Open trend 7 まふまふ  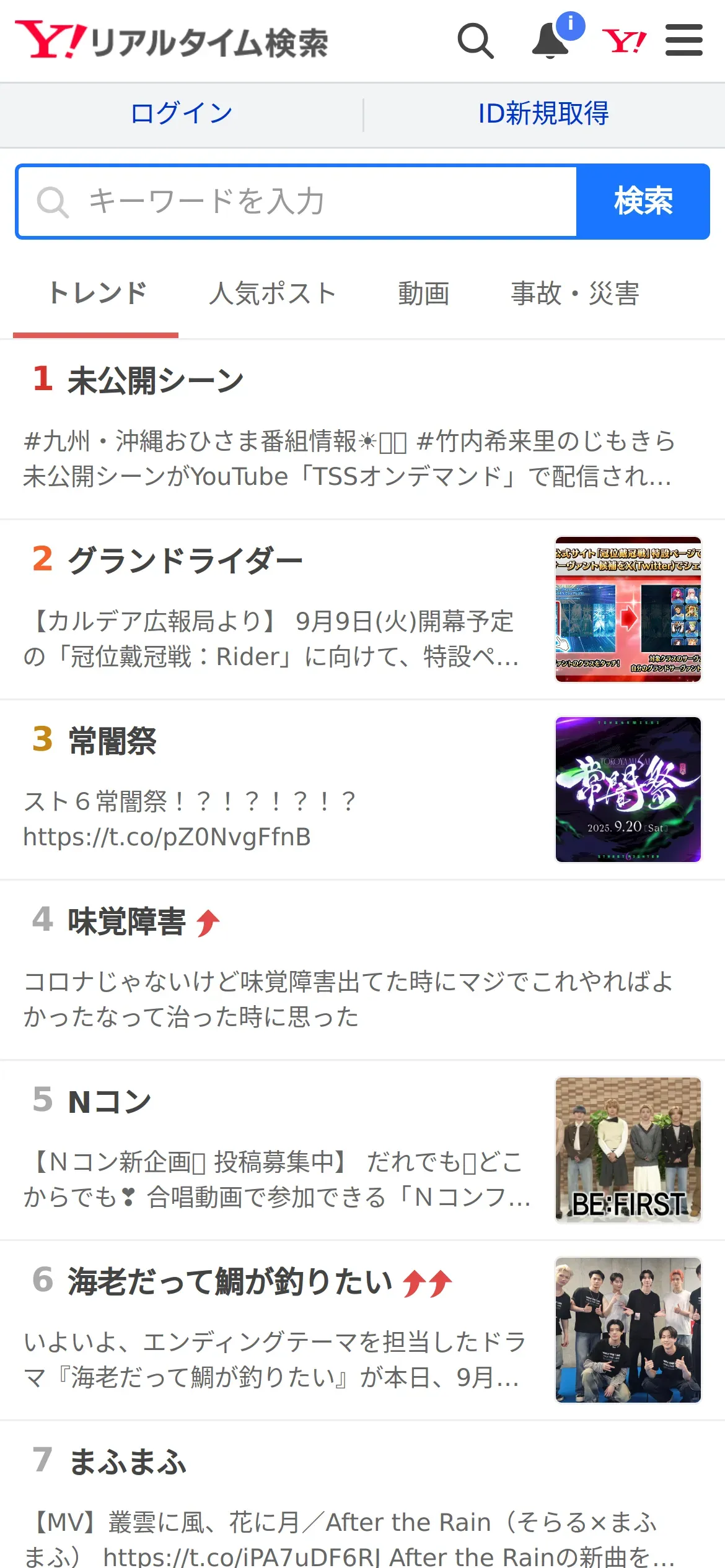tap(362, 1495)
